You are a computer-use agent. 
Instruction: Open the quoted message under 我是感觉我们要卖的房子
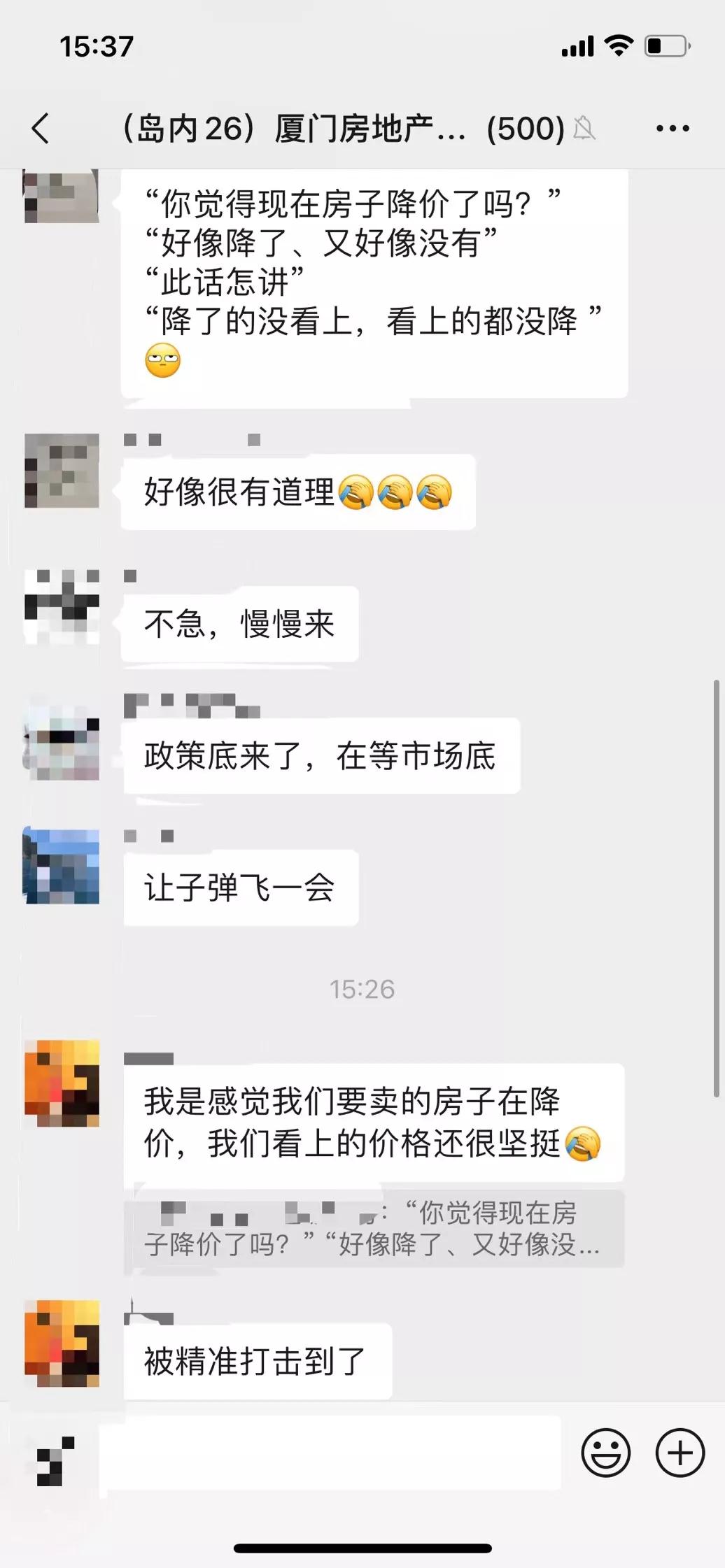pos(373,1229)
